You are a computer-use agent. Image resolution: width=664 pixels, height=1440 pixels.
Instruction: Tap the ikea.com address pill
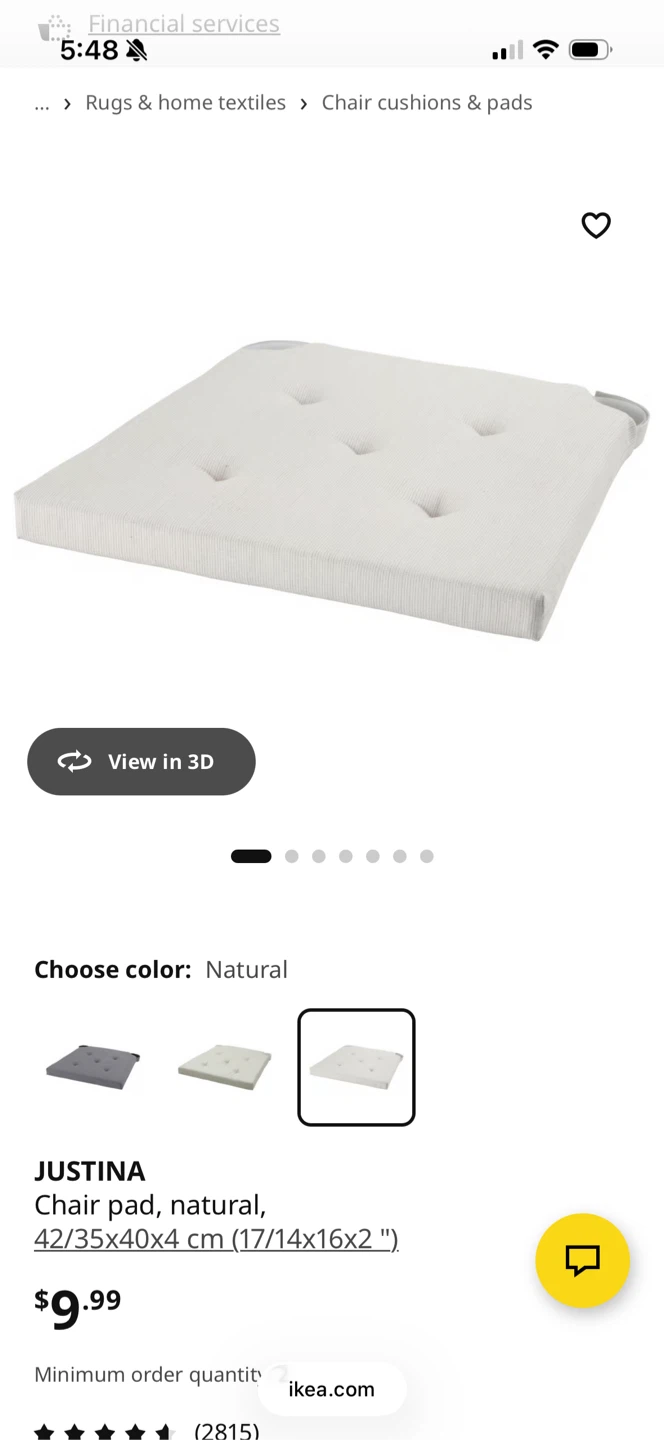coord(332,1389)
